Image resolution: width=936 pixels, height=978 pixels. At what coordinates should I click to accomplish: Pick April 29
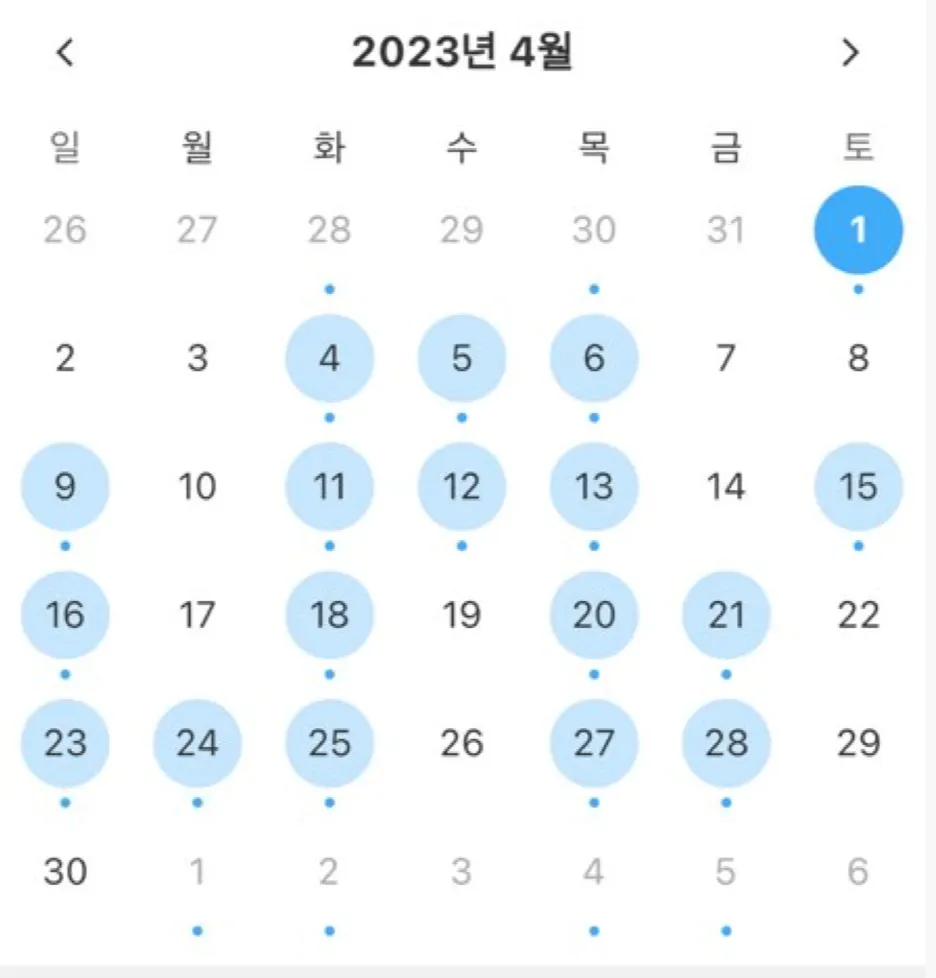click(x=858, y=743)
